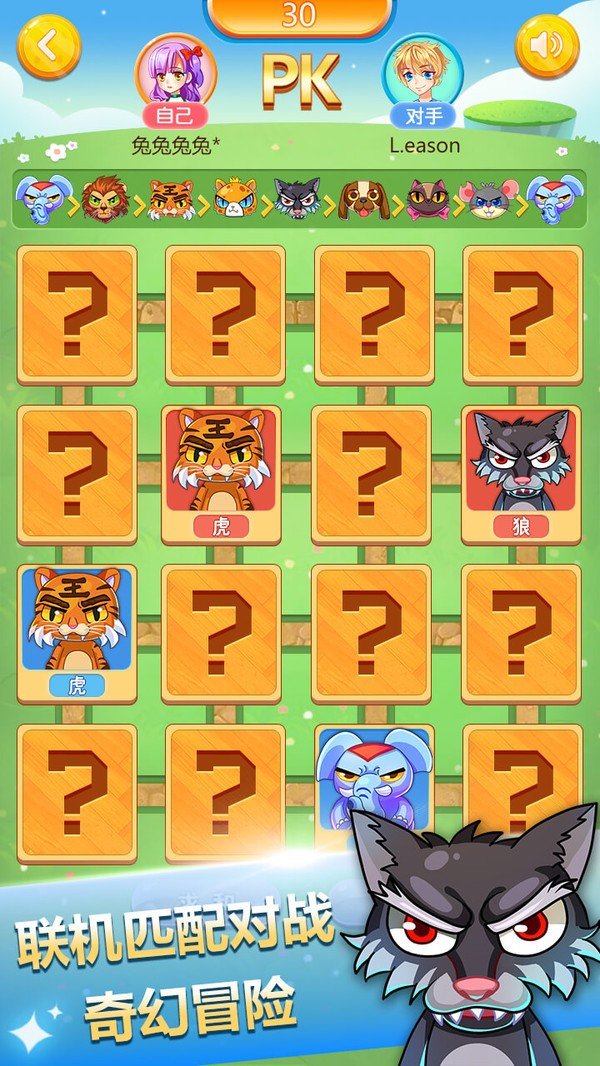
Task: View opponent L.eason's avatar
Action: (x=424, y=75)
